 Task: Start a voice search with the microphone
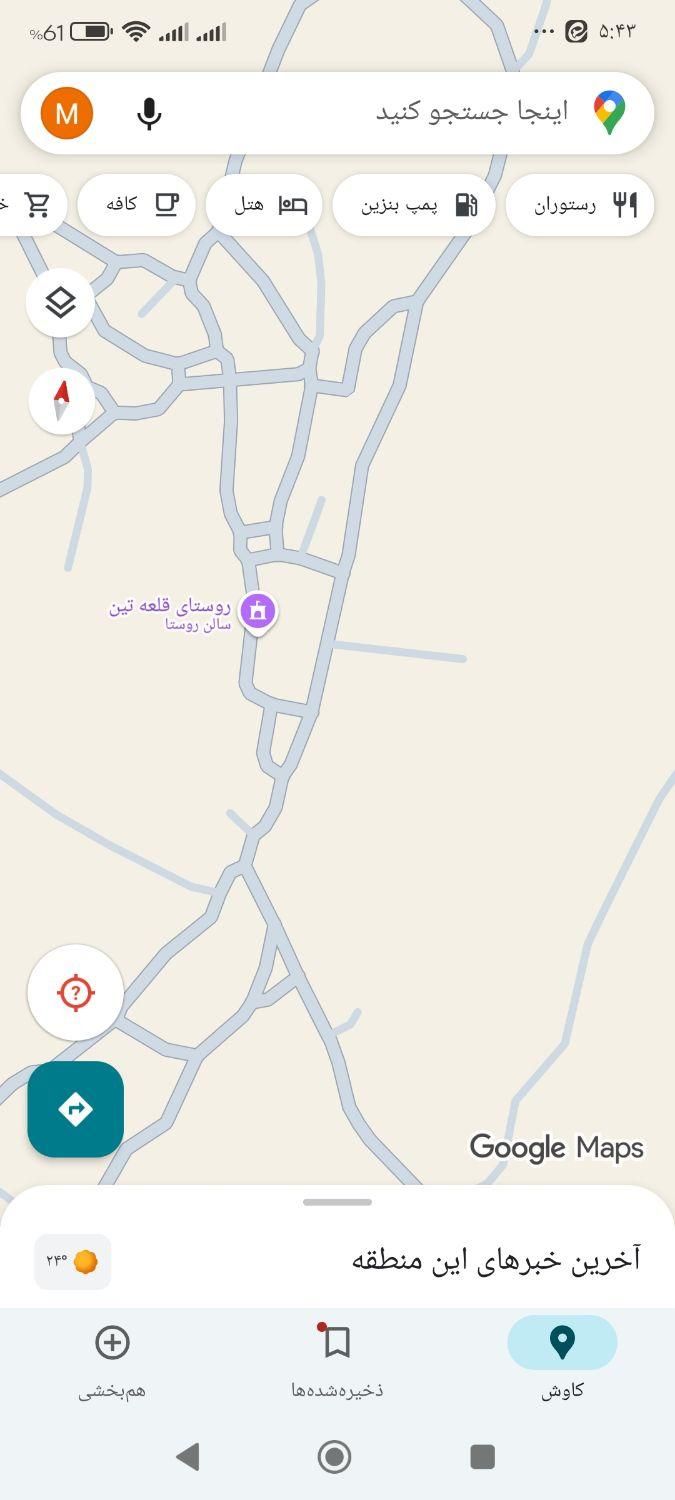(x=149, y=113)
